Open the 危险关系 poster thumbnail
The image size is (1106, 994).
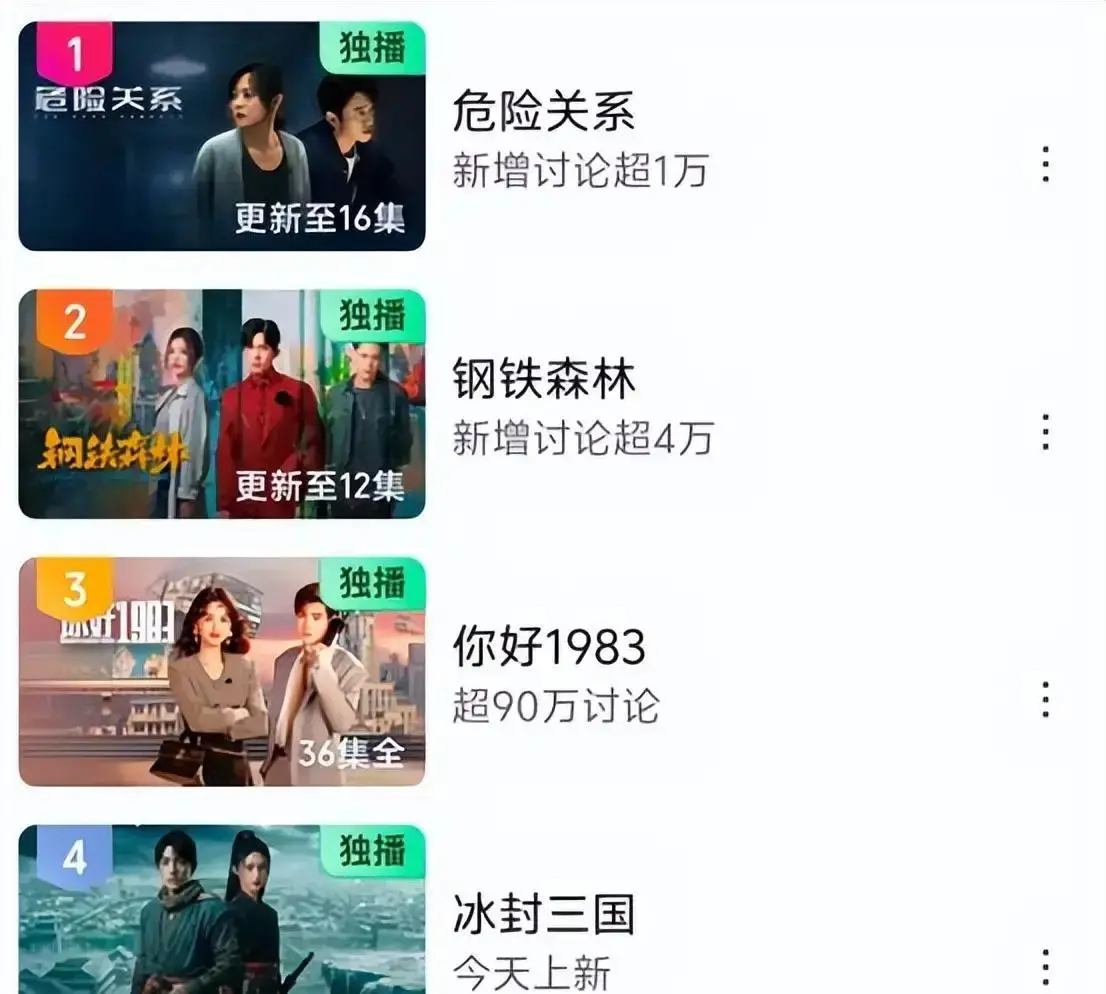point(222,136)
